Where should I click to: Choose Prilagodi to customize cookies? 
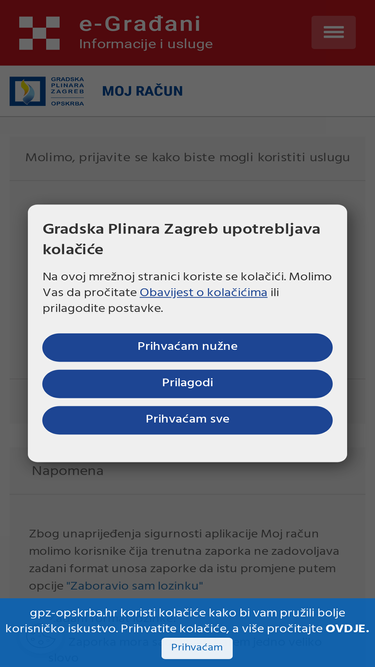point(188,384)
